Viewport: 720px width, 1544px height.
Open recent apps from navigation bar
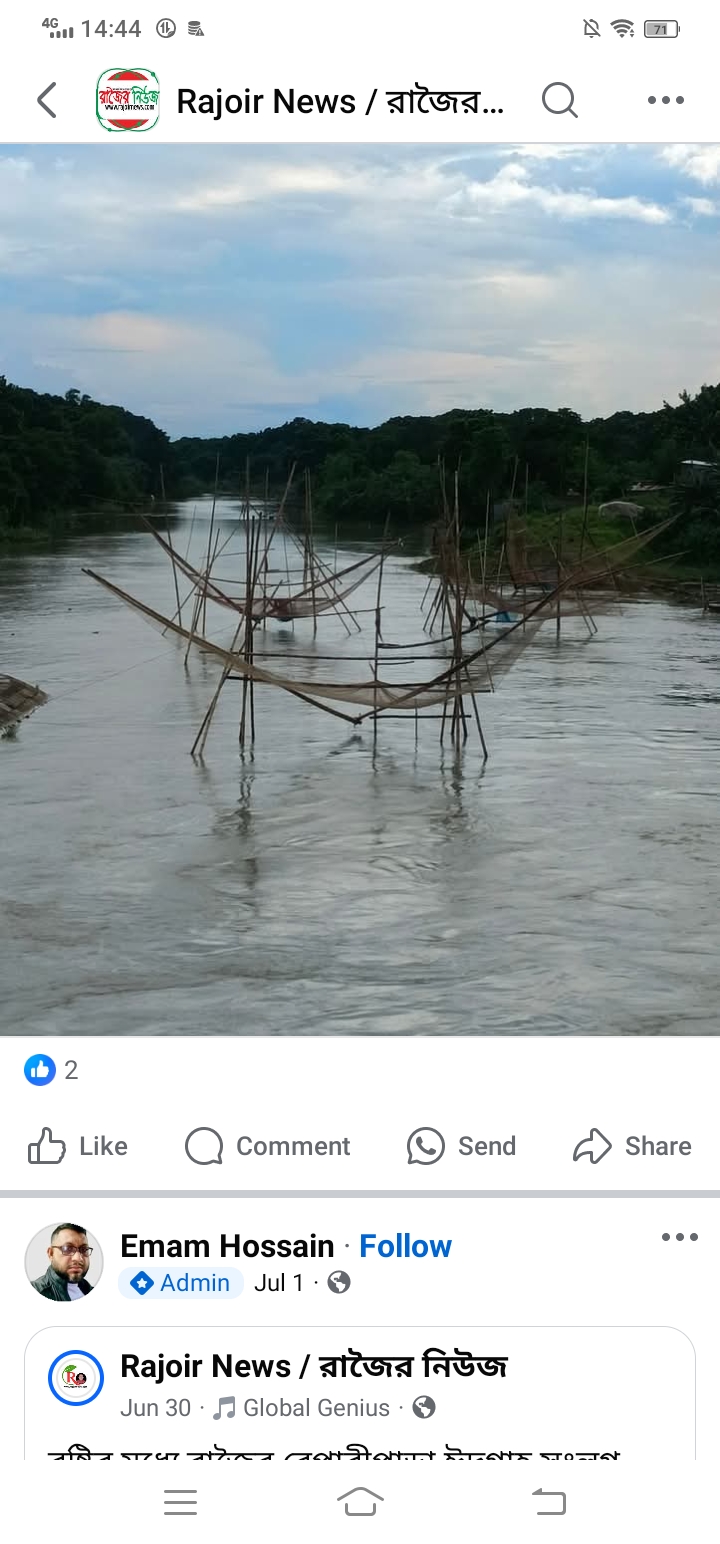tap(180, 1502)
